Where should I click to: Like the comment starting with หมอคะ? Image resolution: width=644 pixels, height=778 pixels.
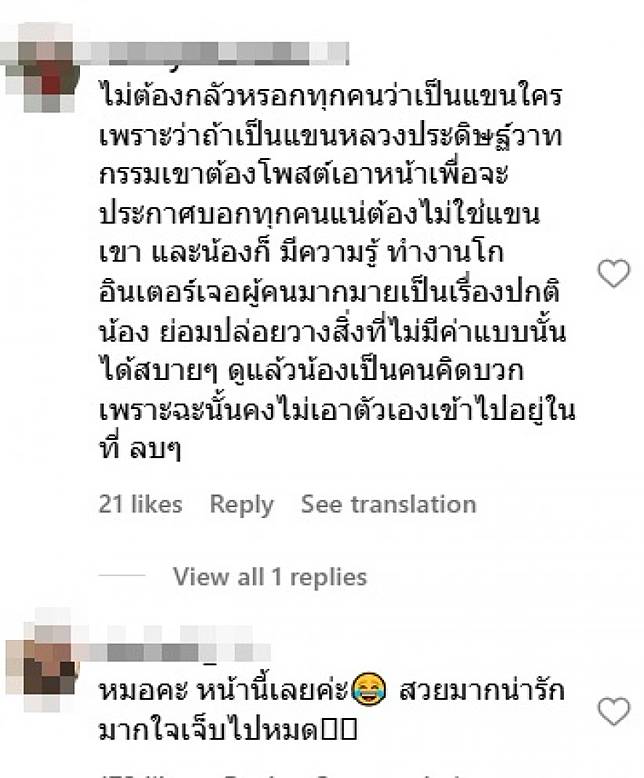click(613, 711)
